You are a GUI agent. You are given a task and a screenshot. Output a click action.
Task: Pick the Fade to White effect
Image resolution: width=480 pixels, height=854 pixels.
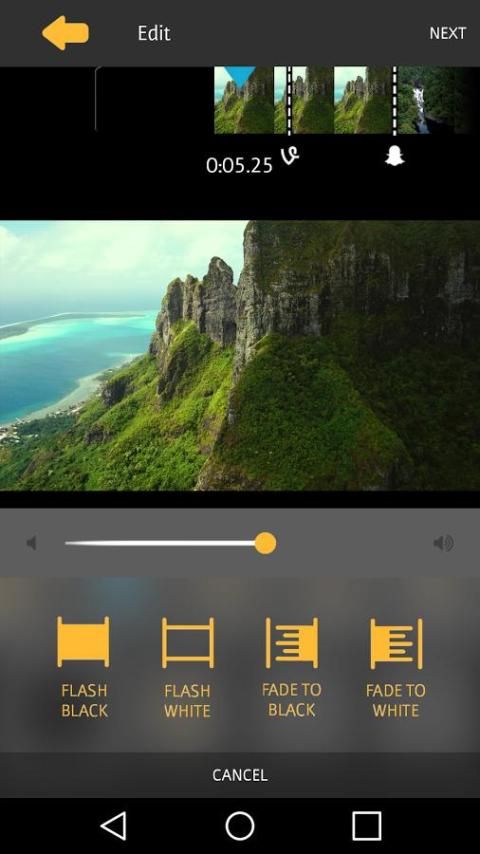tap(396, 668)
